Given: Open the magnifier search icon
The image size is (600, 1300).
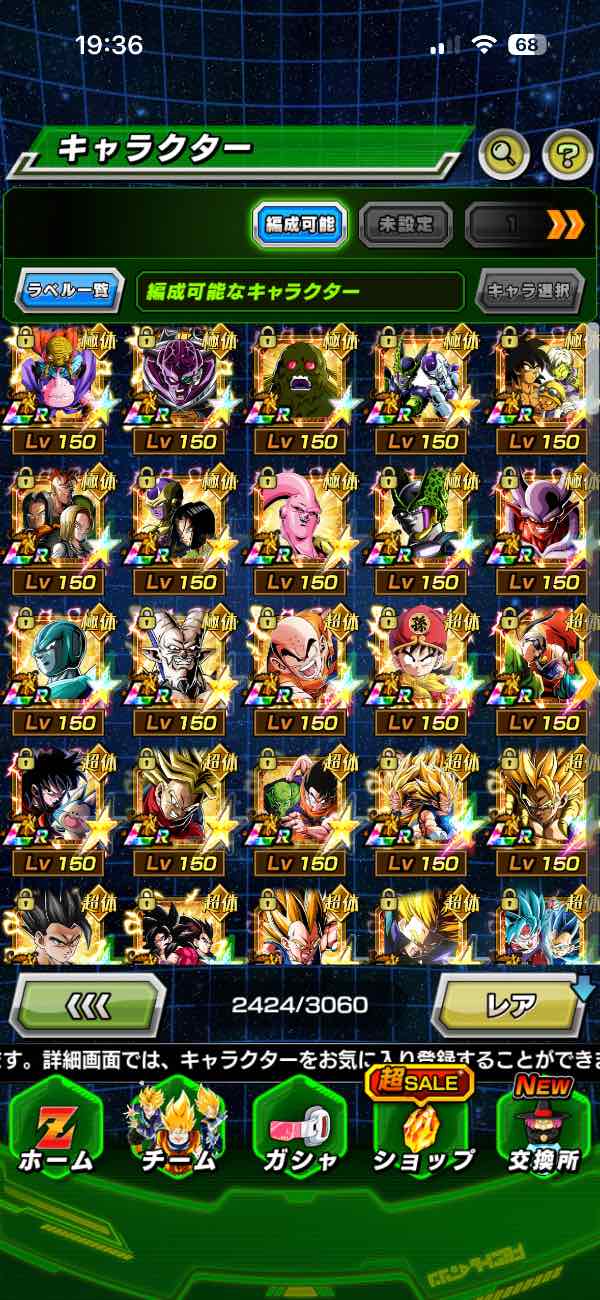Looking at the screenshot, I should coord(503,153).
